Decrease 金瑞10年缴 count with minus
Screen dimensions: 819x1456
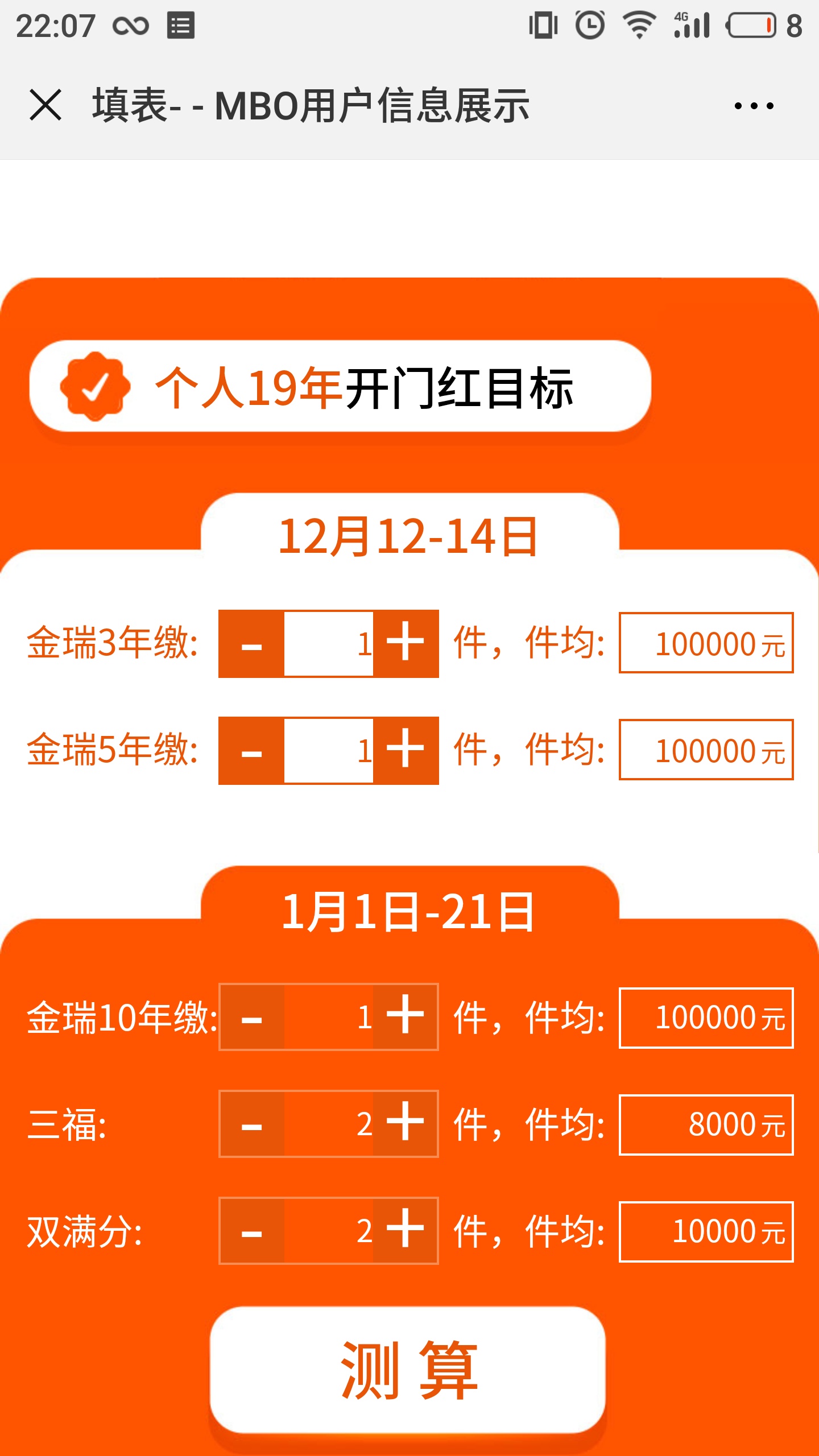click(251, 1017)
